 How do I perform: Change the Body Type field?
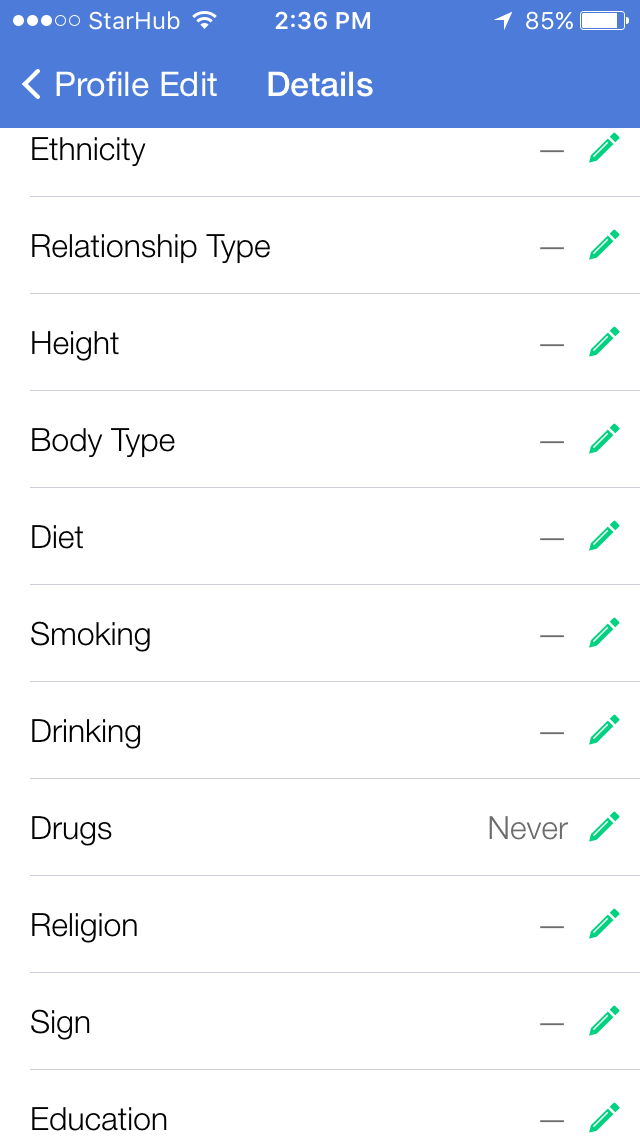click(x=603, y=440)
